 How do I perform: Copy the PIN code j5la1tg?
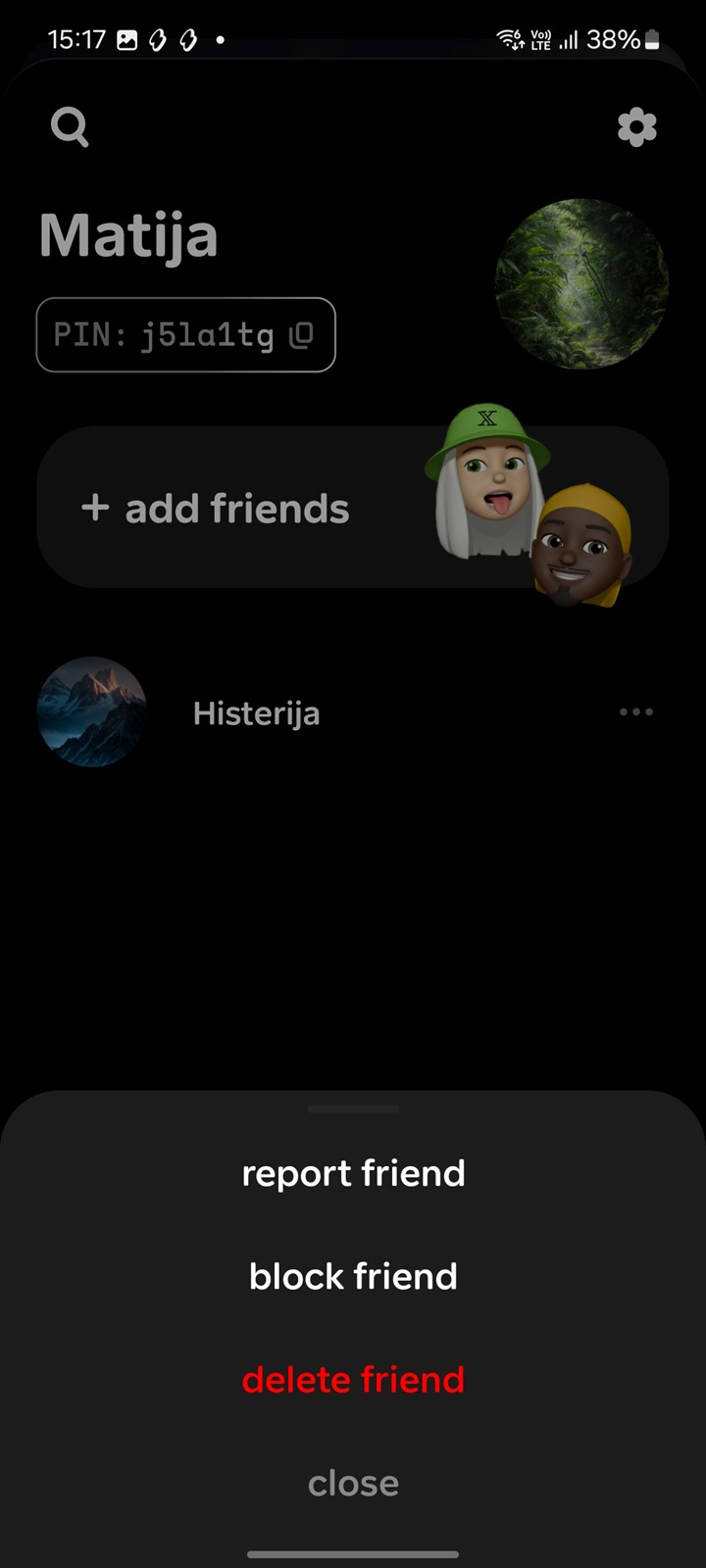[x=186, y=334]
